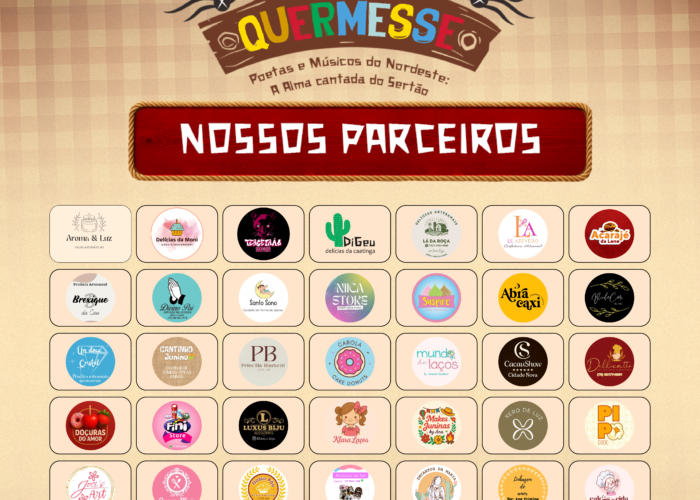Open the Luxus Biju partner card

(263, 426)
